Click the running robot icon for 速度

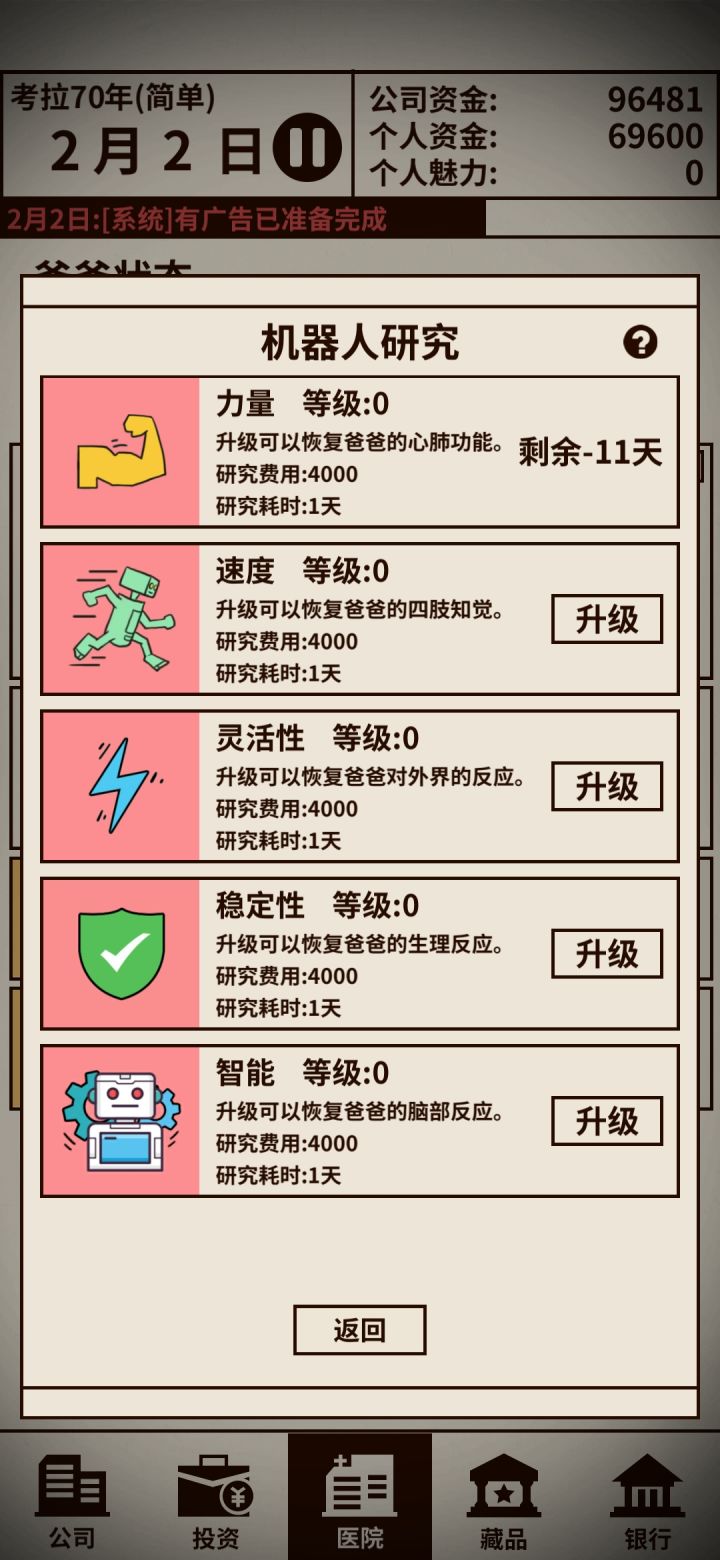(120, 617)
